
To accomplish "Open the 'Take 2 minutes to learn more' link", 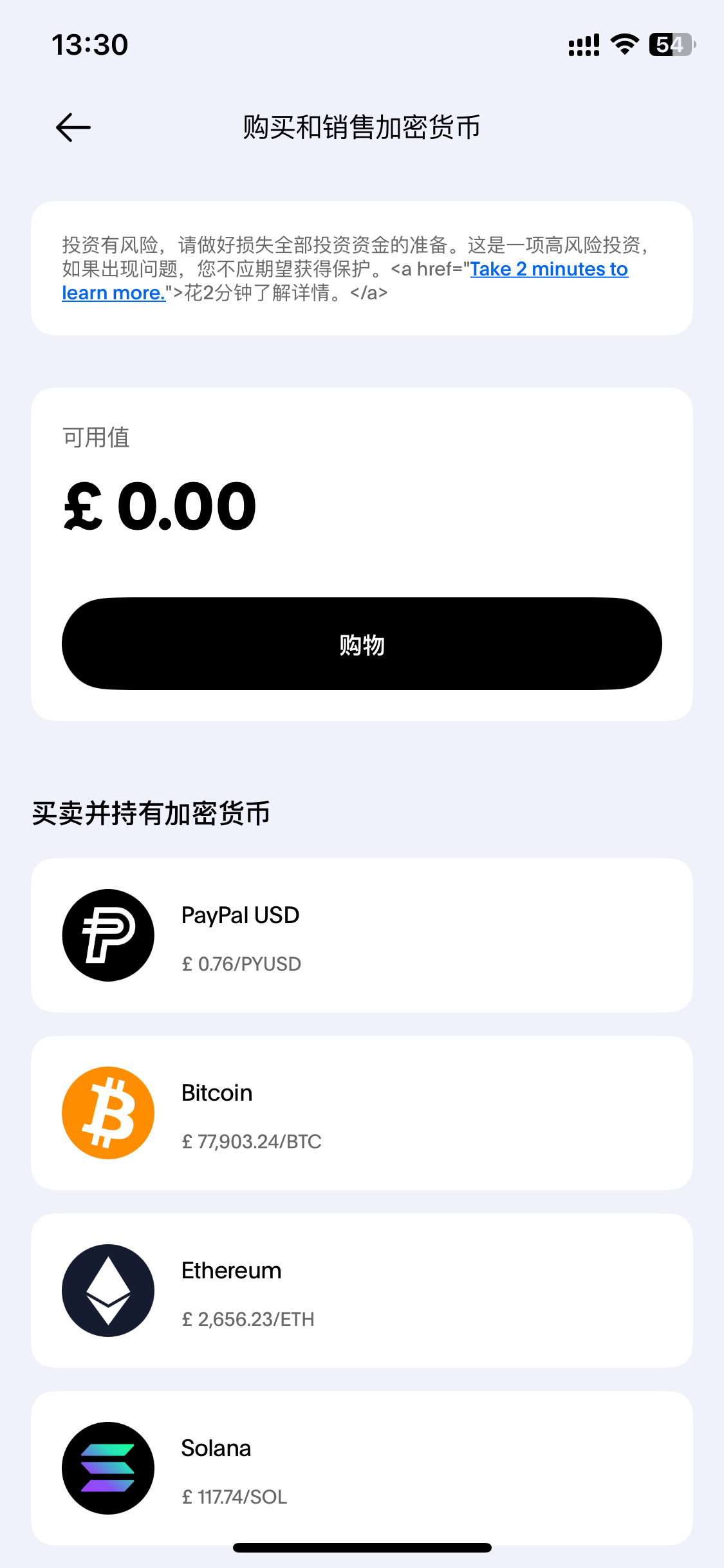I will 548,269.
